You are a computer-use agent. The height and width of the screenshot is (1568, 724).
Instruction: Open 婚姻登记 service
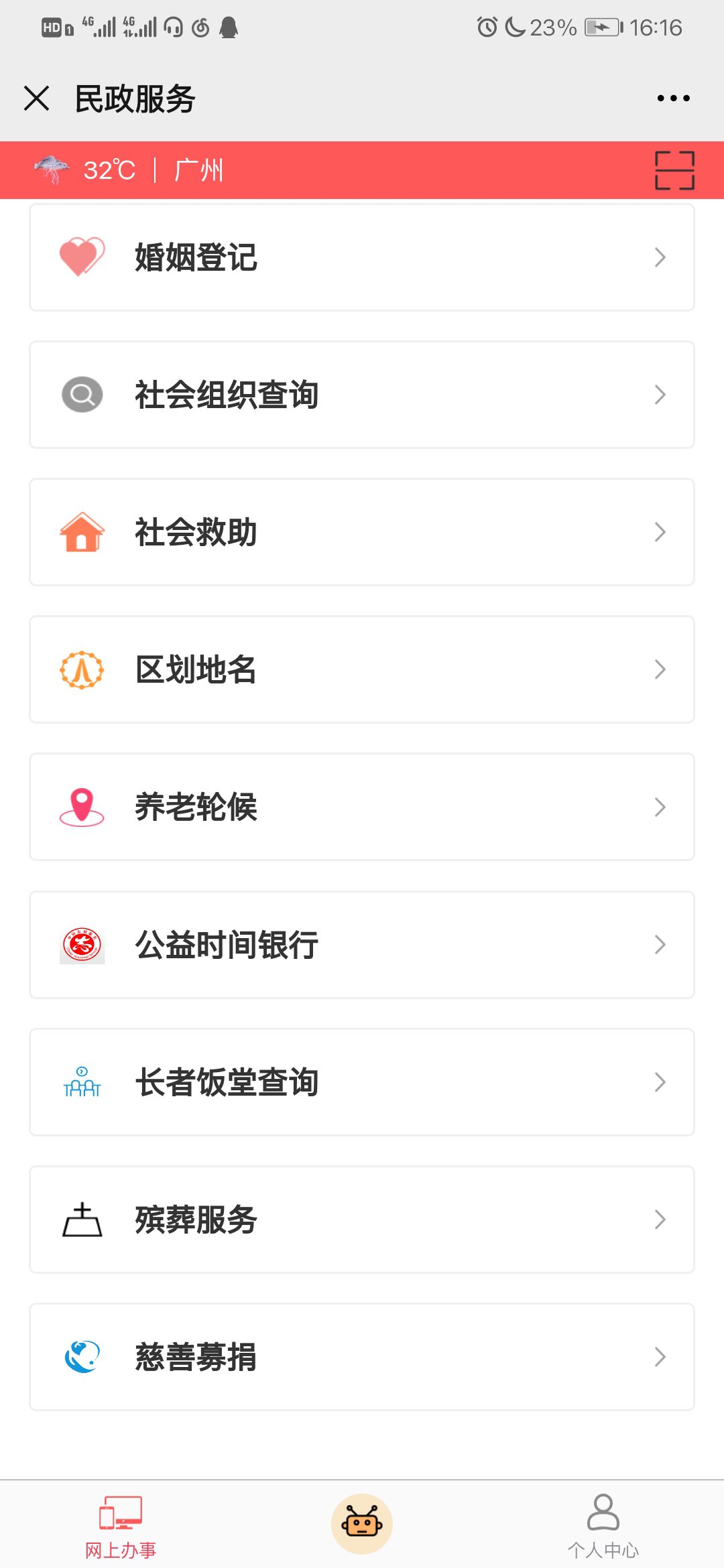(362, 257)
